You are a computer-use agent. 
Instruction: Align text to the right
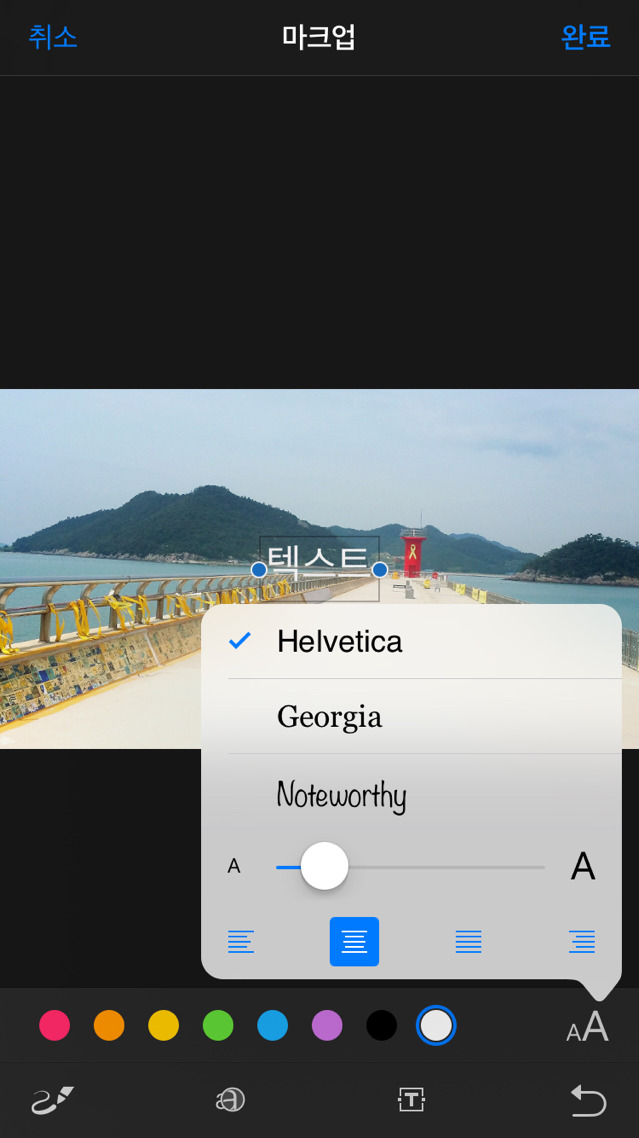pyautogui.click(x=581, y=941)
